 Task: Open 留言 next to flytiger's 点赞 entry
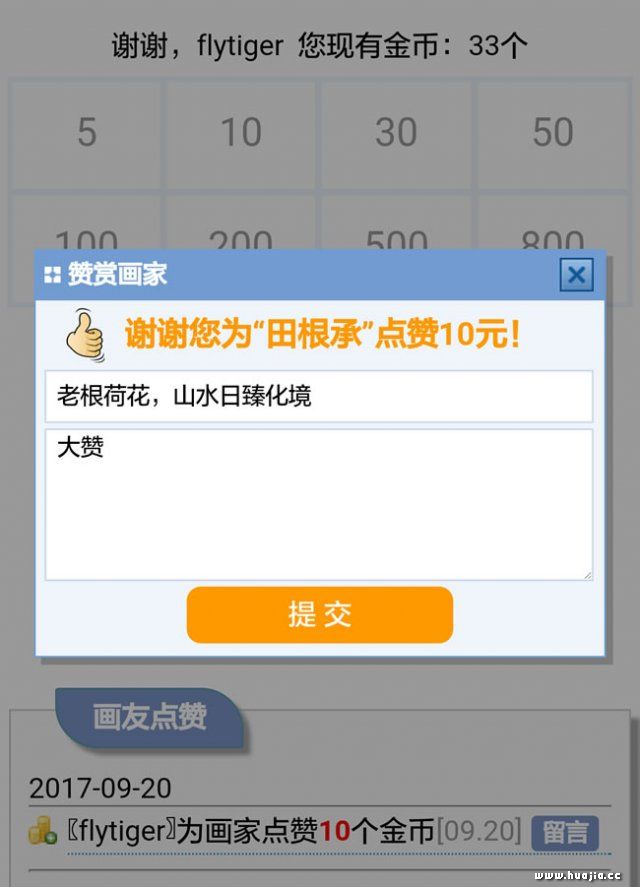564,832
